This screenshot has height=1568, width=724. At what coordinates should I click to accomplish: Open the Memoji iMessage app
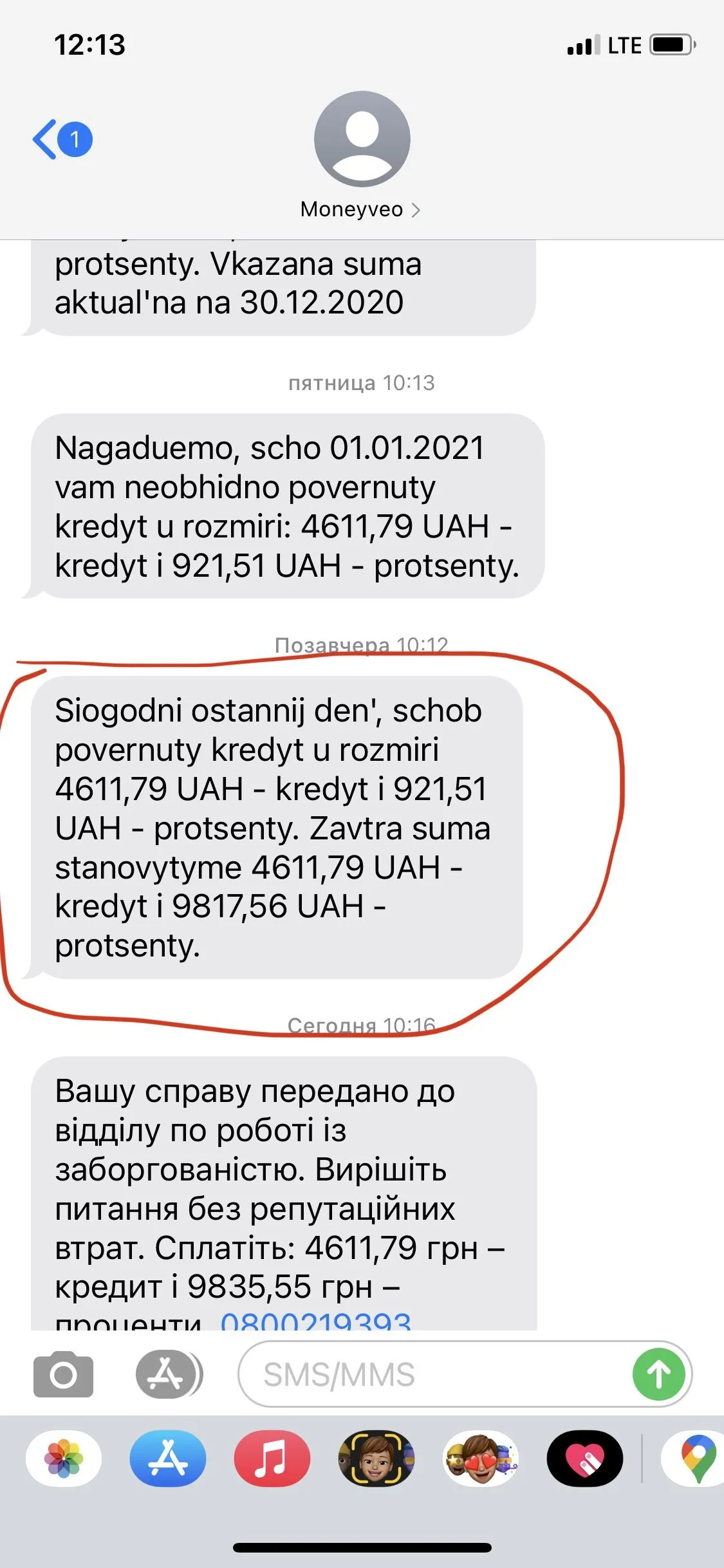click(376, 1459)
